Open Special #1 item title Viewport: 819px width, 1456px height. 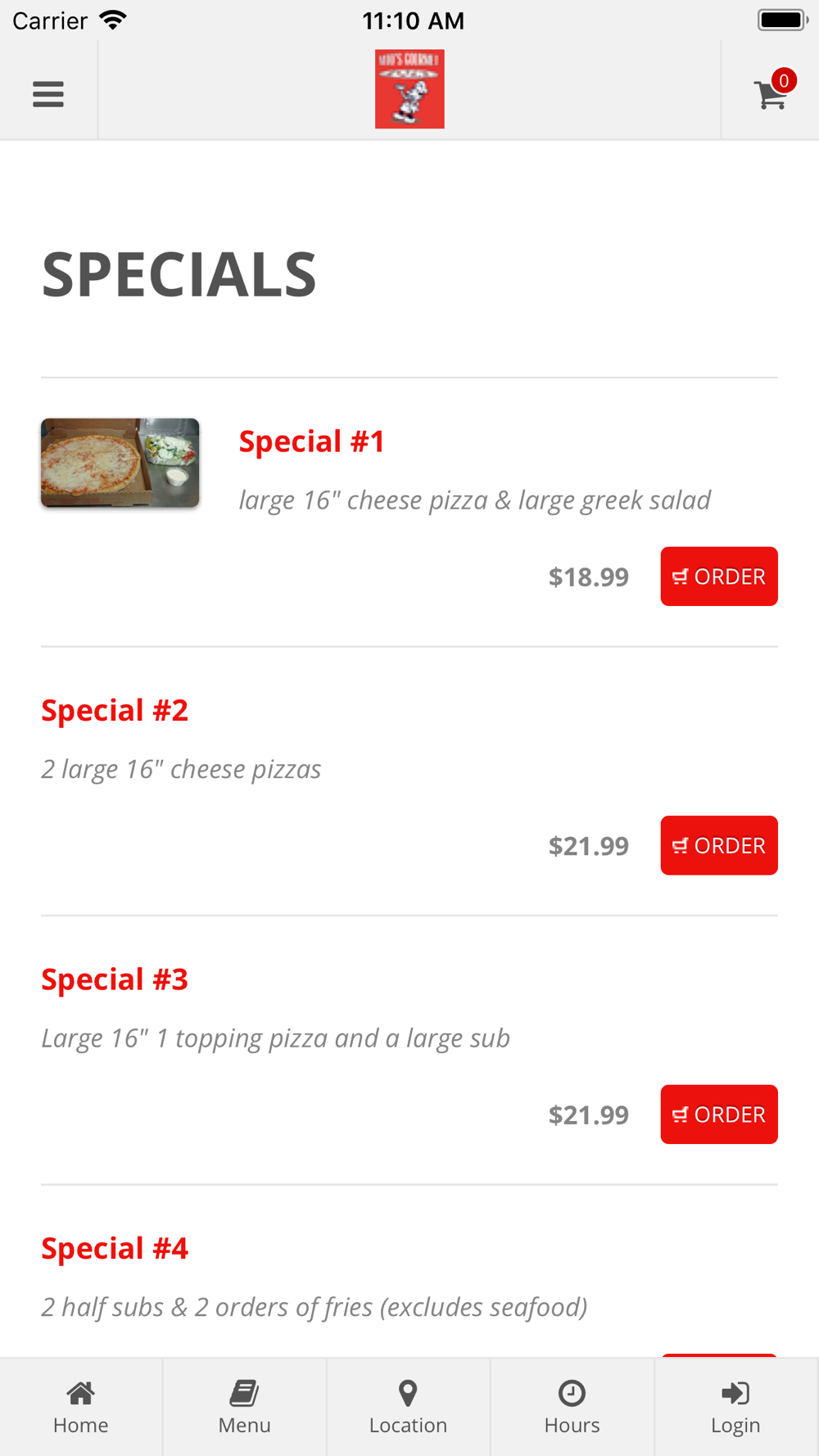(x=311, y=441)
